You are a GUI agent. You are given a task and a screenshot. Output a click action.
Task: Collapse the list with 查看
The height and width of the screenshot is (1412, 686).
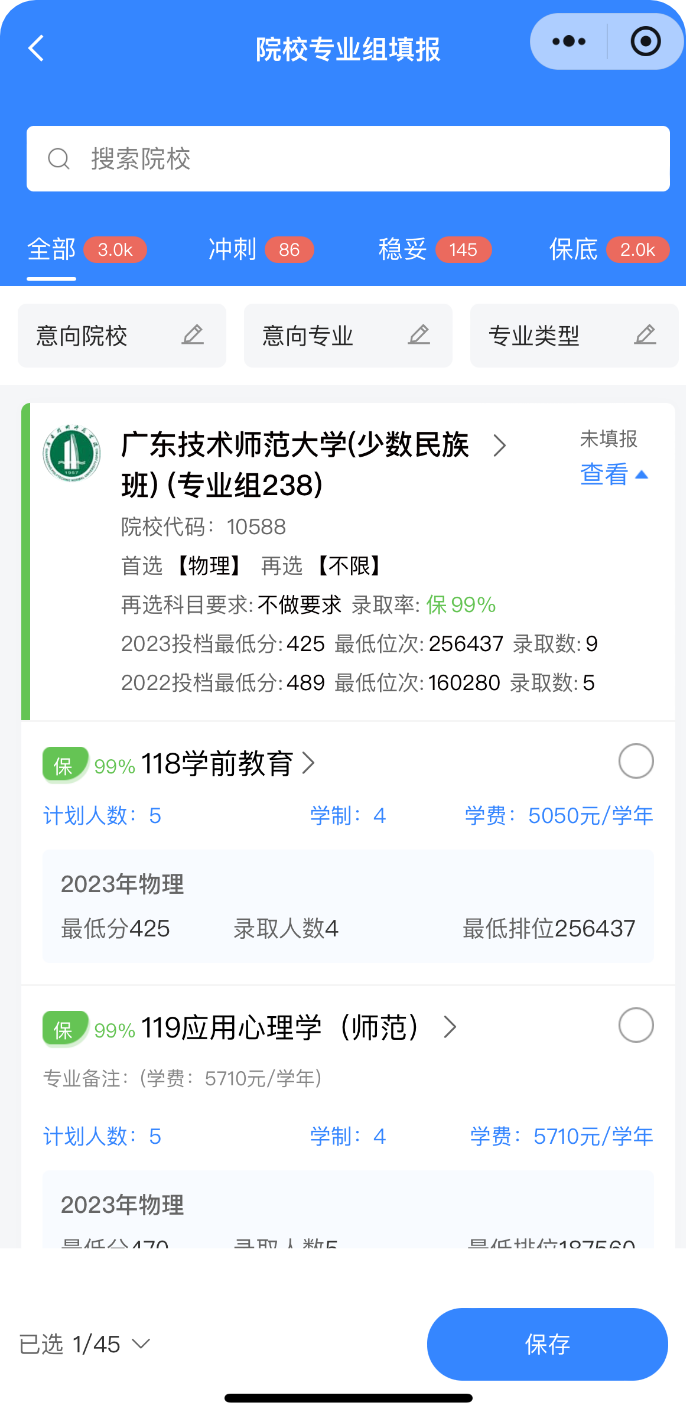614,475
